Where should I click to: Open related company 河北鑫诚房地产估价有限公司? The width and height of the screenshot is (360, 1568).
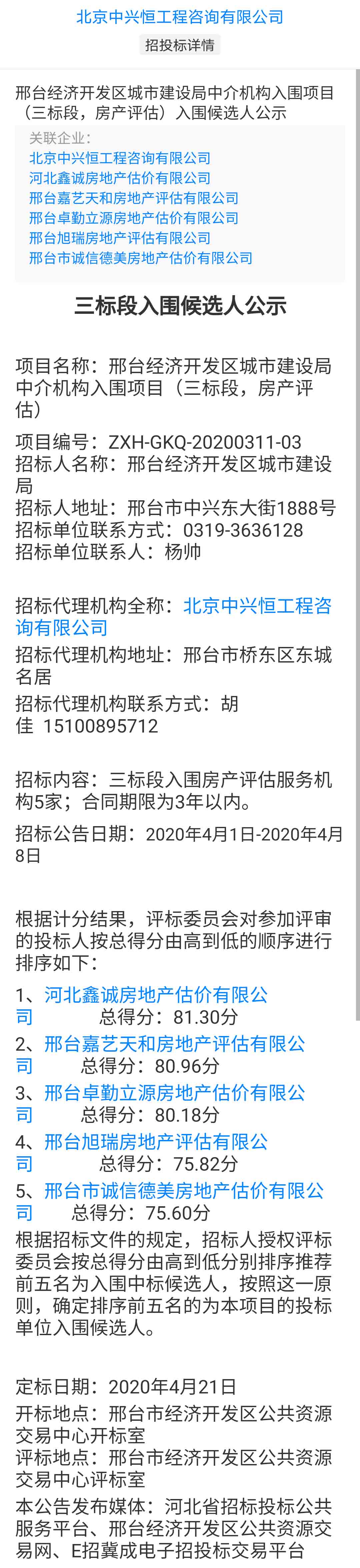click(119, 178)
